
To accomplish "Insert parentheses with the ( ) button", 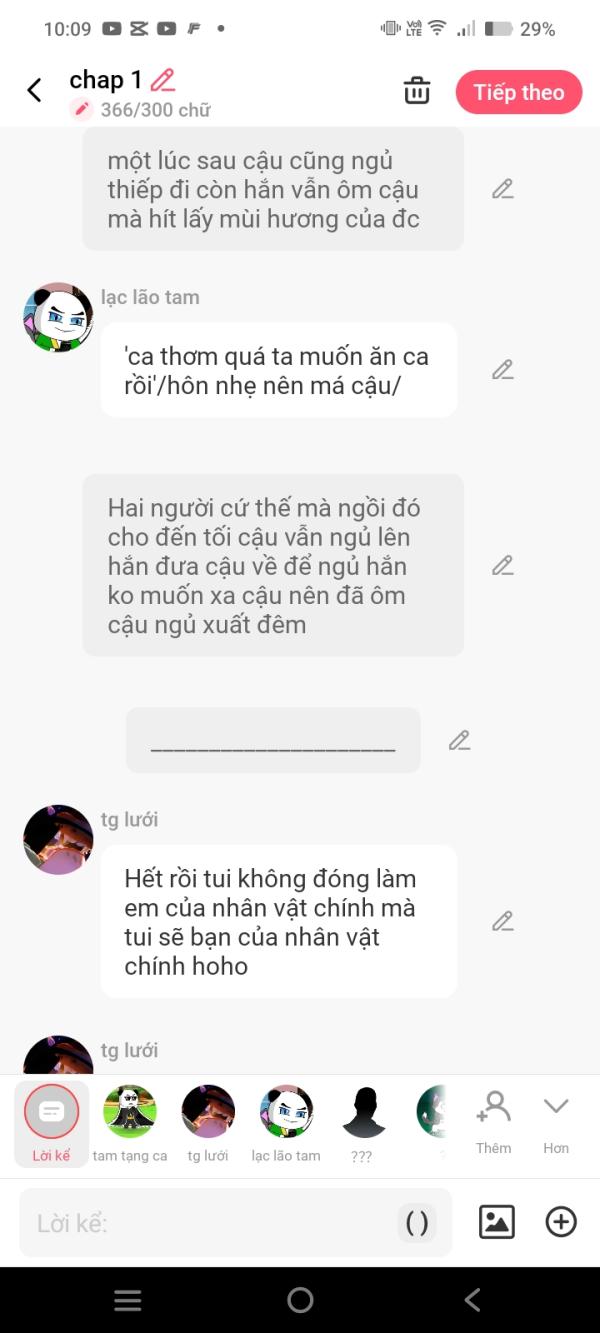I will [417, 1223].
